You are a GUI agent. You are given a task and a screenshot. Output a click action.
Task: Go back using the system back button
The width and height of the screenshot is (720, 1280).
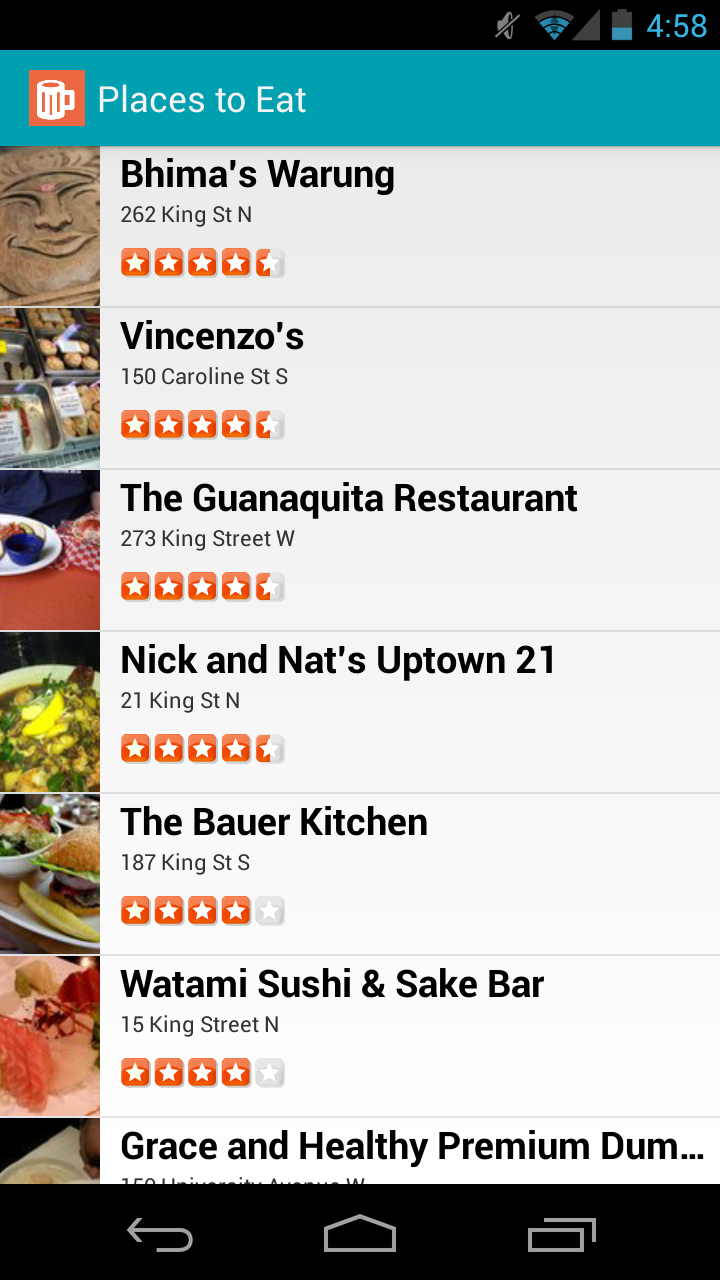point(160,1234)
